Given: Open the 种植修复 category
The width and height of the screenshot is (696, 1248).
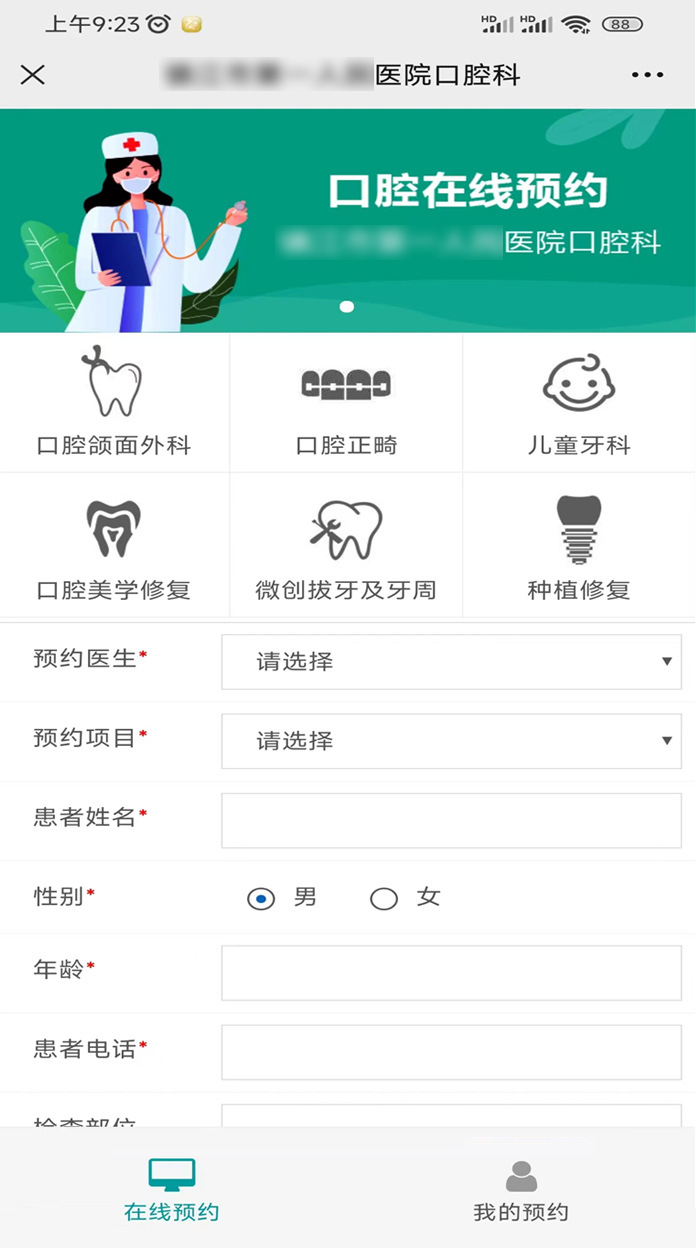Looking at the screenshot, I should point(579,547).
